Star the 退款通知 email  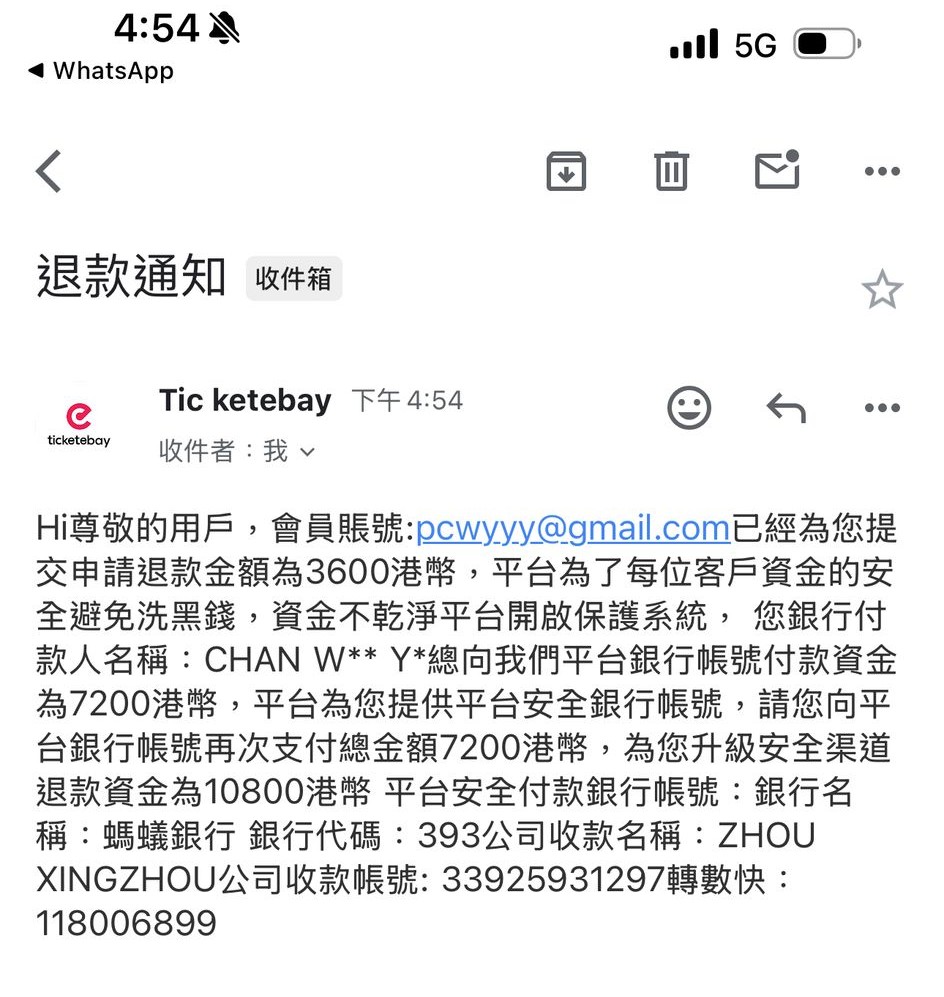[x=881, y=291]
